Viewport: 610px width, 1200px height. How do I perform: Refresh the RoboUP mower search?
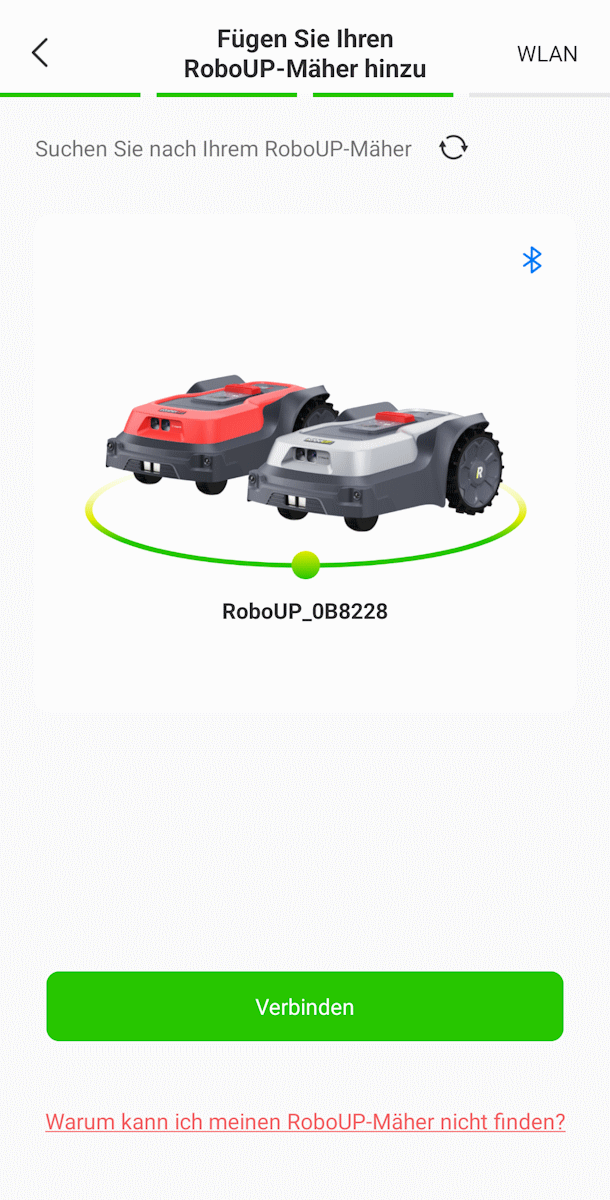tap(453, 148)
